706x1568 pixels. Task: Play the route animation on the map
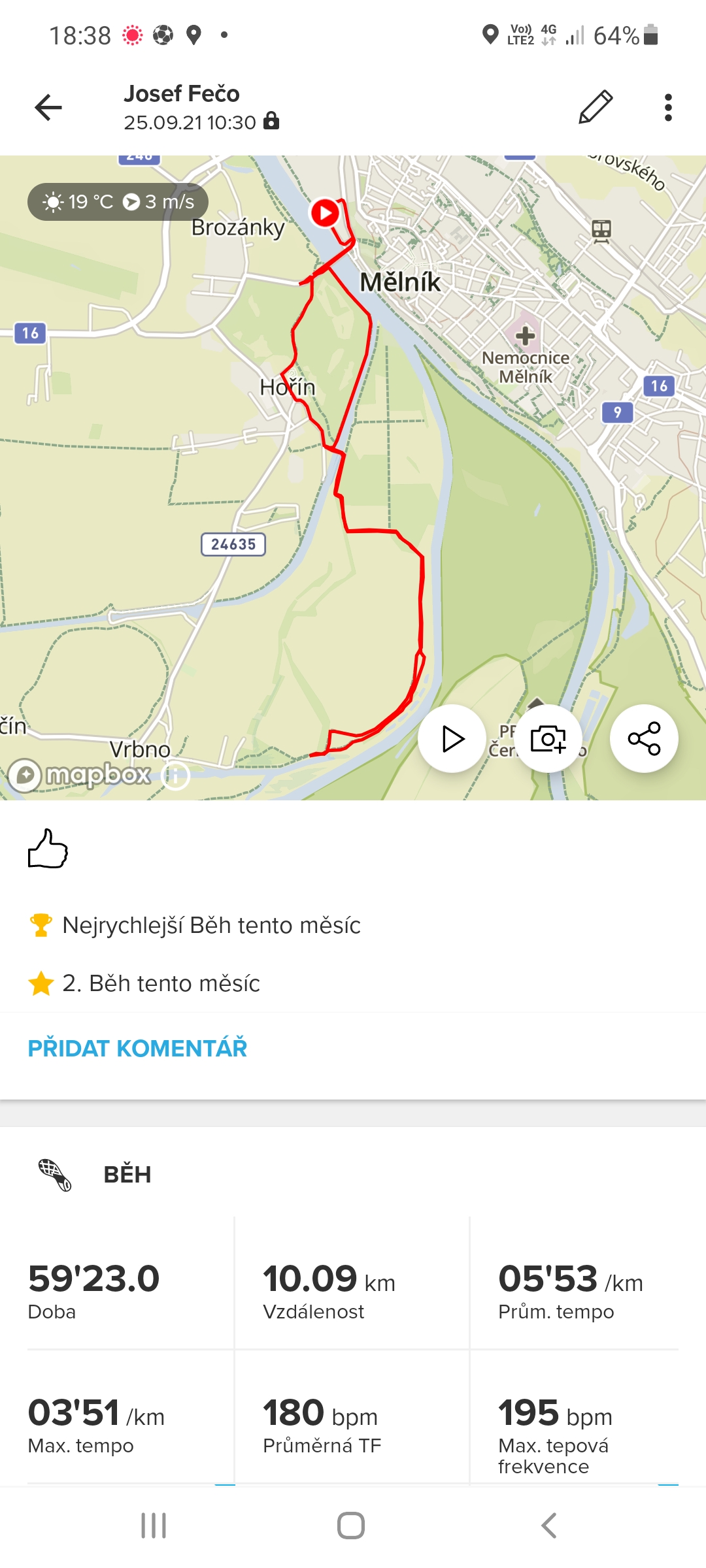click(x=452, y=739)
